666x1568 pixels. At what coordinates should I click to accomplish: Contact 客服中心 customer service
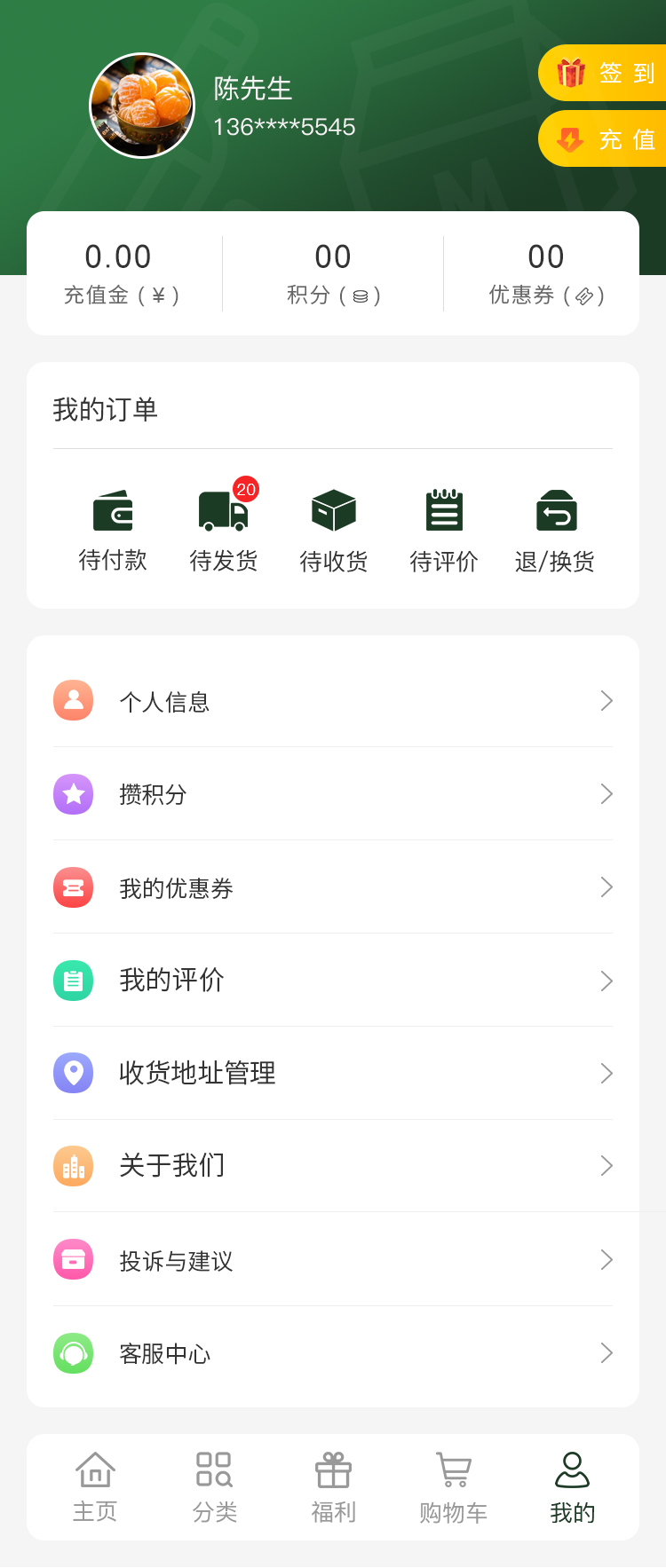coord(333,1353)
